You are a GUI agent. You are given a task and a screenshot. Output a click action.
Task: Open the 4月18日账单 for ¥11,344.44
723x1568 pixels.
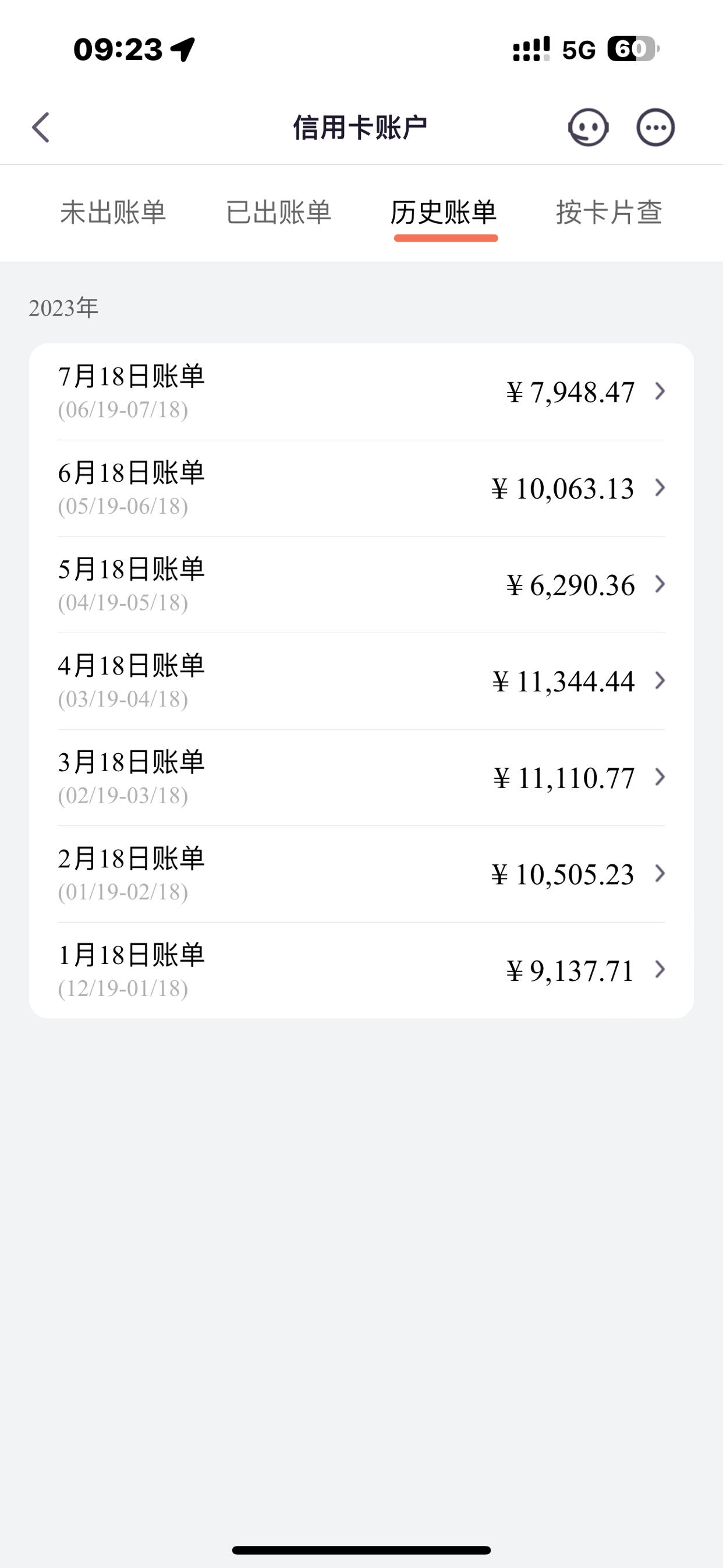(x=361, y=681)
